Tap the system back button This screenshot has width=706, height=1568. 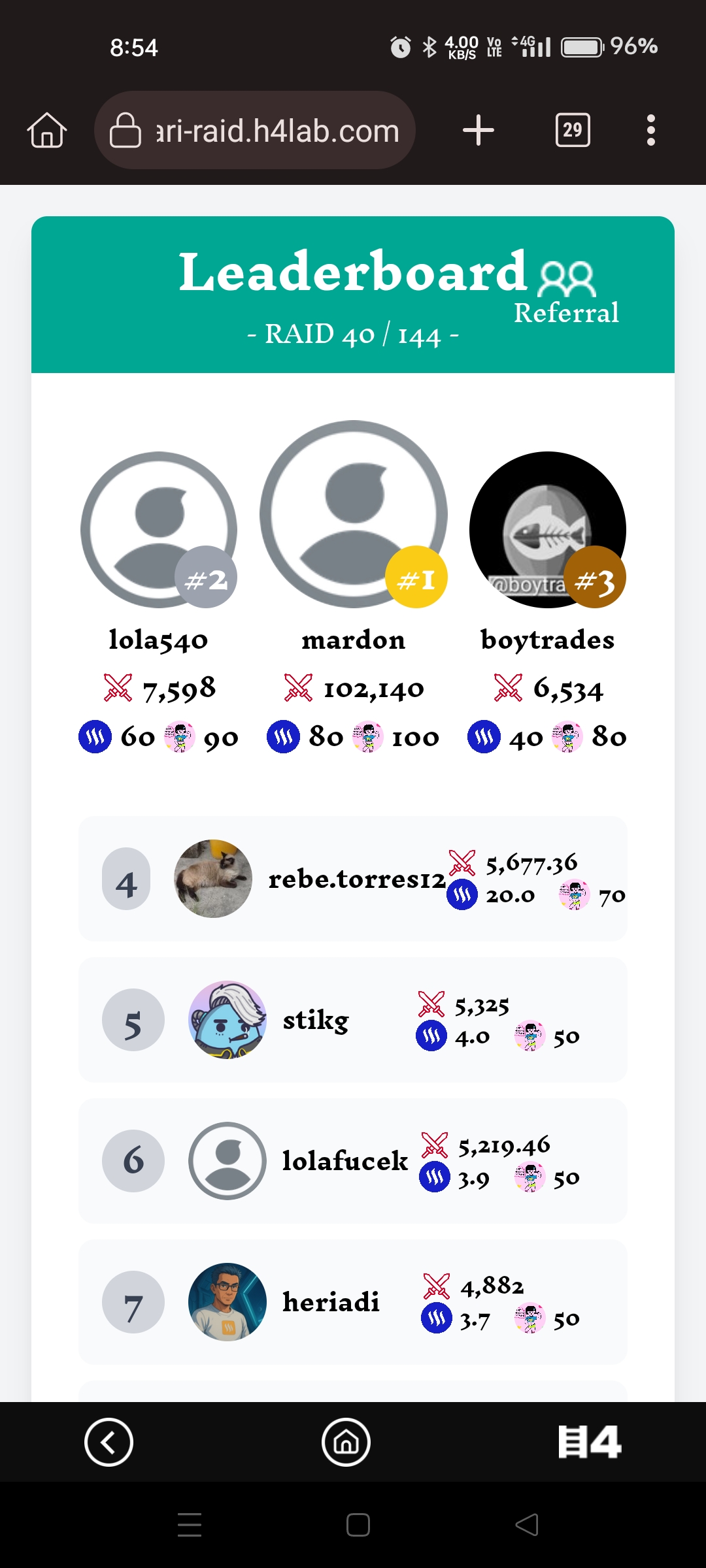coord(527,1524)
